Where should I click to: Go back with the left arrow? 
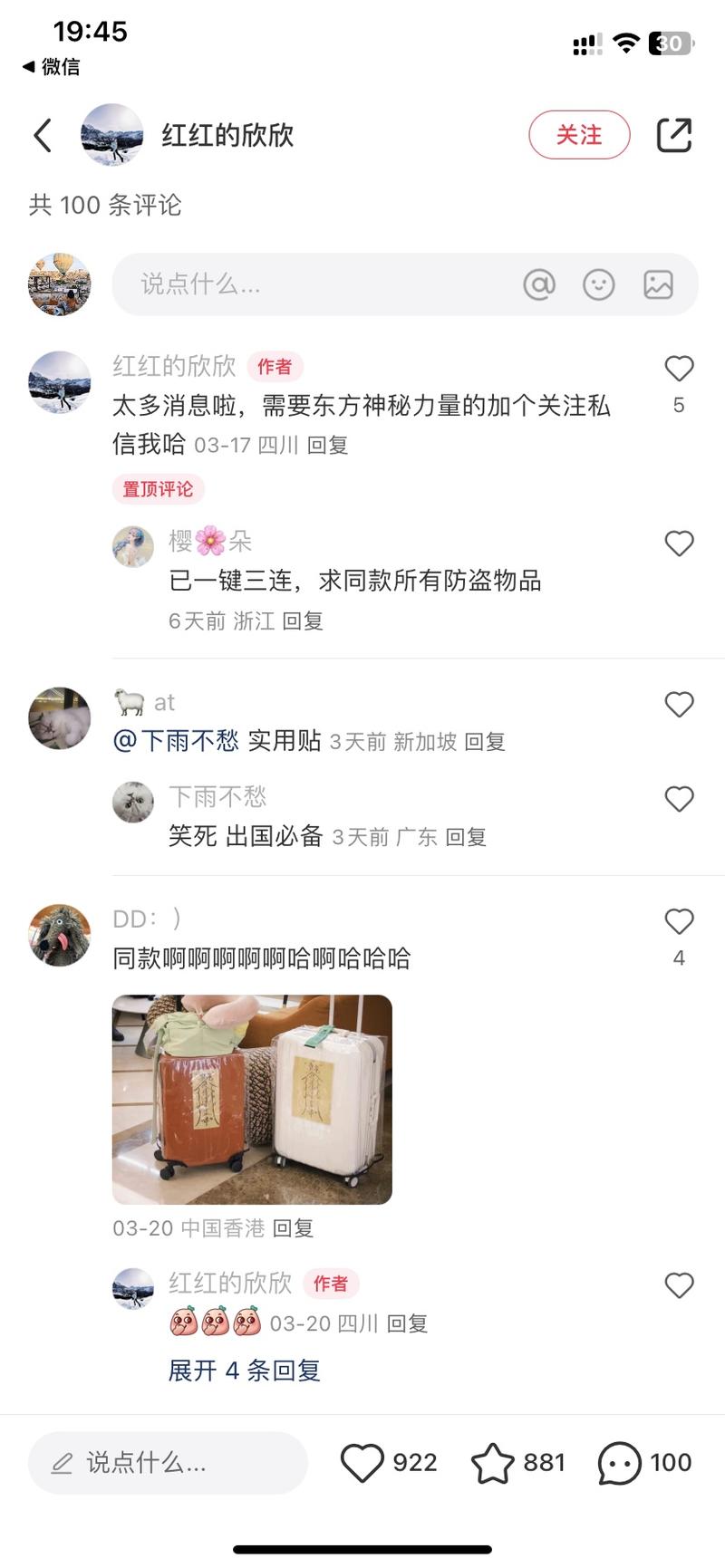click(43, 136)
